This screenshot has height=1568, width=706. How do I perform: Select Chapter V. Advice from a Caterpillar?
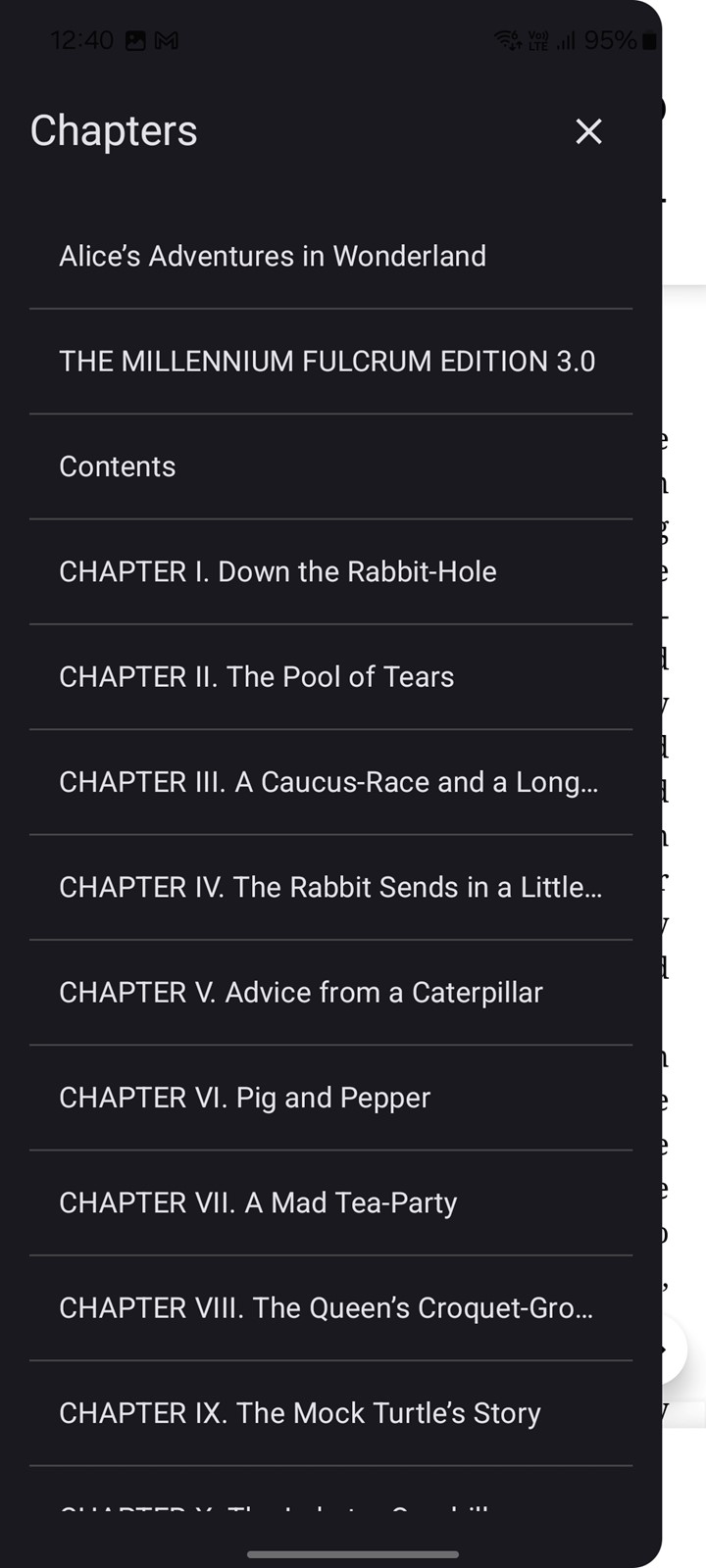331,993
